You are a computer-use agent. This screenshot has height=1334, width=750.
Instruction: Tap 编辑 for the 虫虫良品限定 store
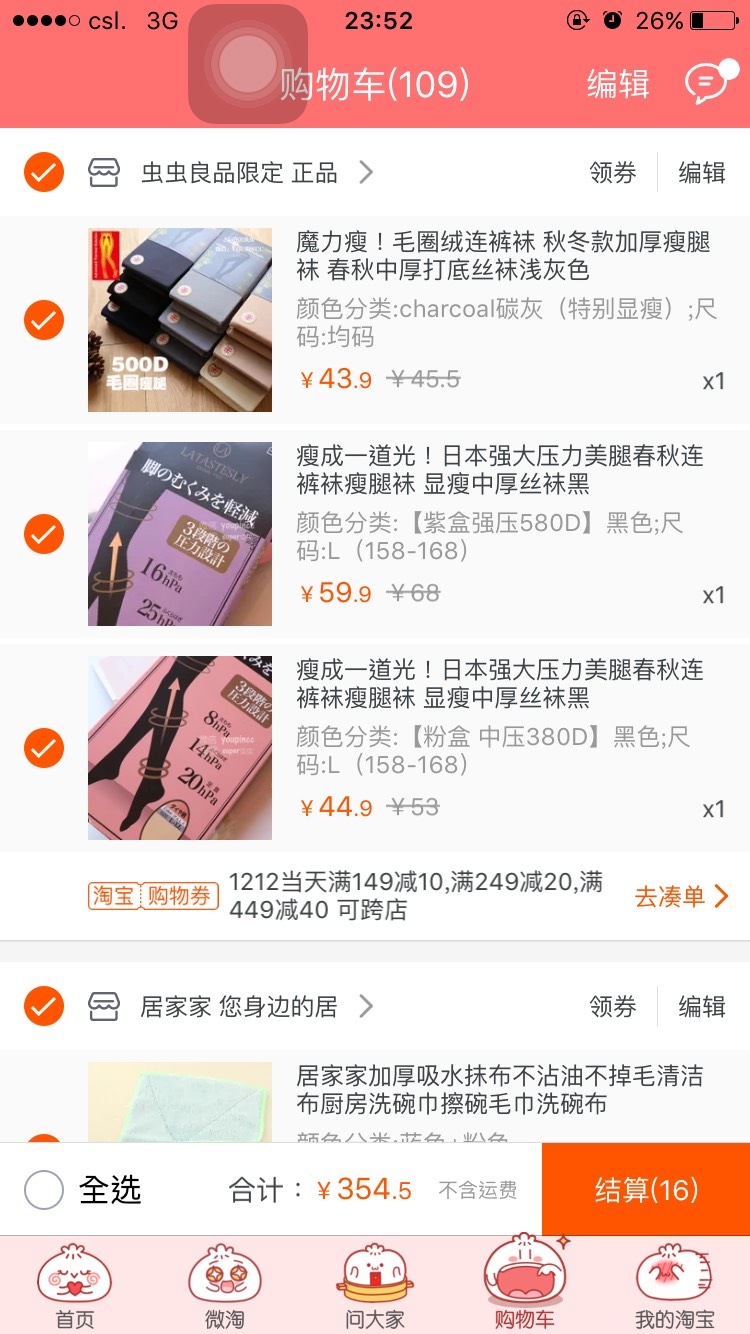(x=702, y=173)
